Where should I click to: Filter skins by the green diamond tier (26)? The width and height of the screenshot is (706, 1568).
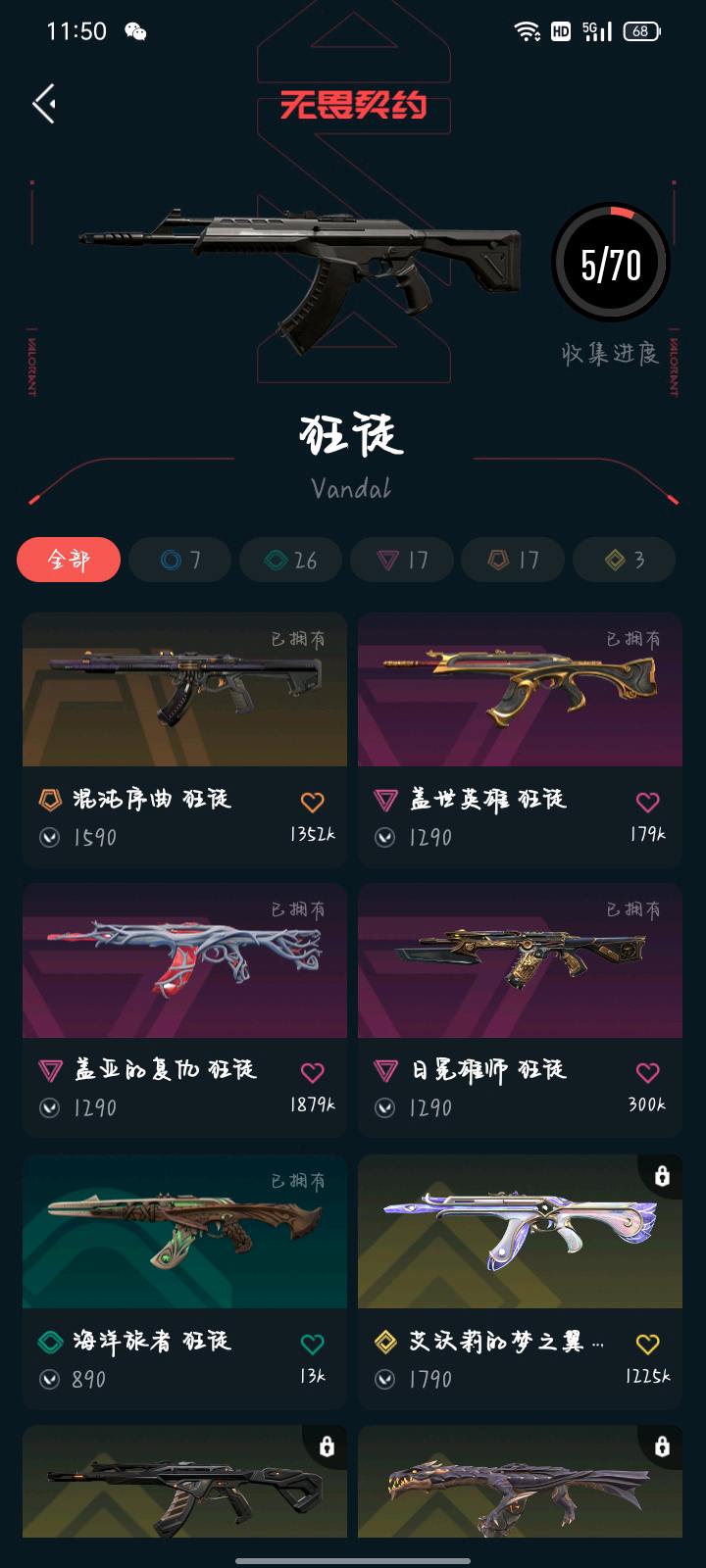pos(291,560)
